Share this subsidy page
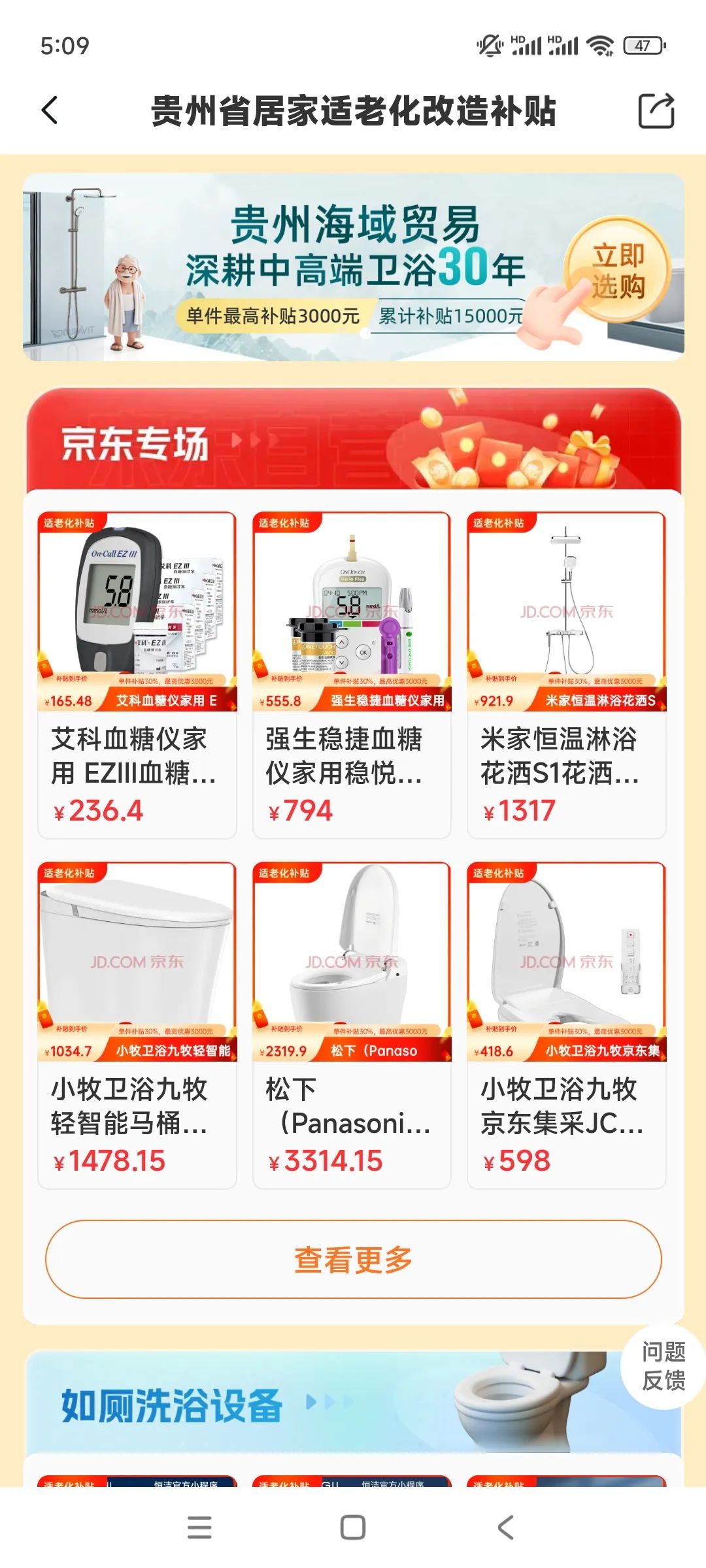Image resolution: width=706 pixels, height=1568 pixels. point(656,110)
